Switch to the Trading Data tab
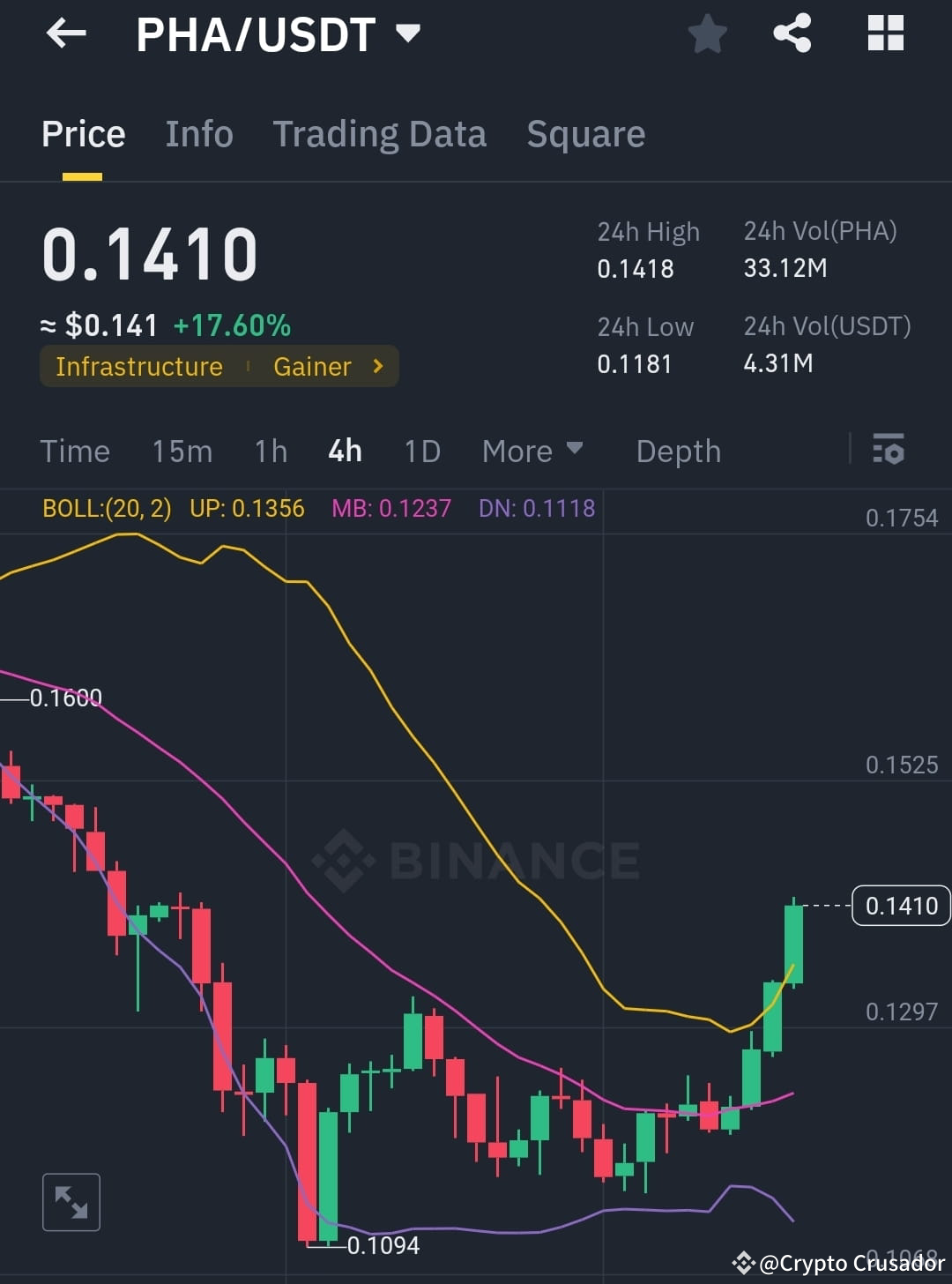This screenshot has height=1284, width=952. 380,134
